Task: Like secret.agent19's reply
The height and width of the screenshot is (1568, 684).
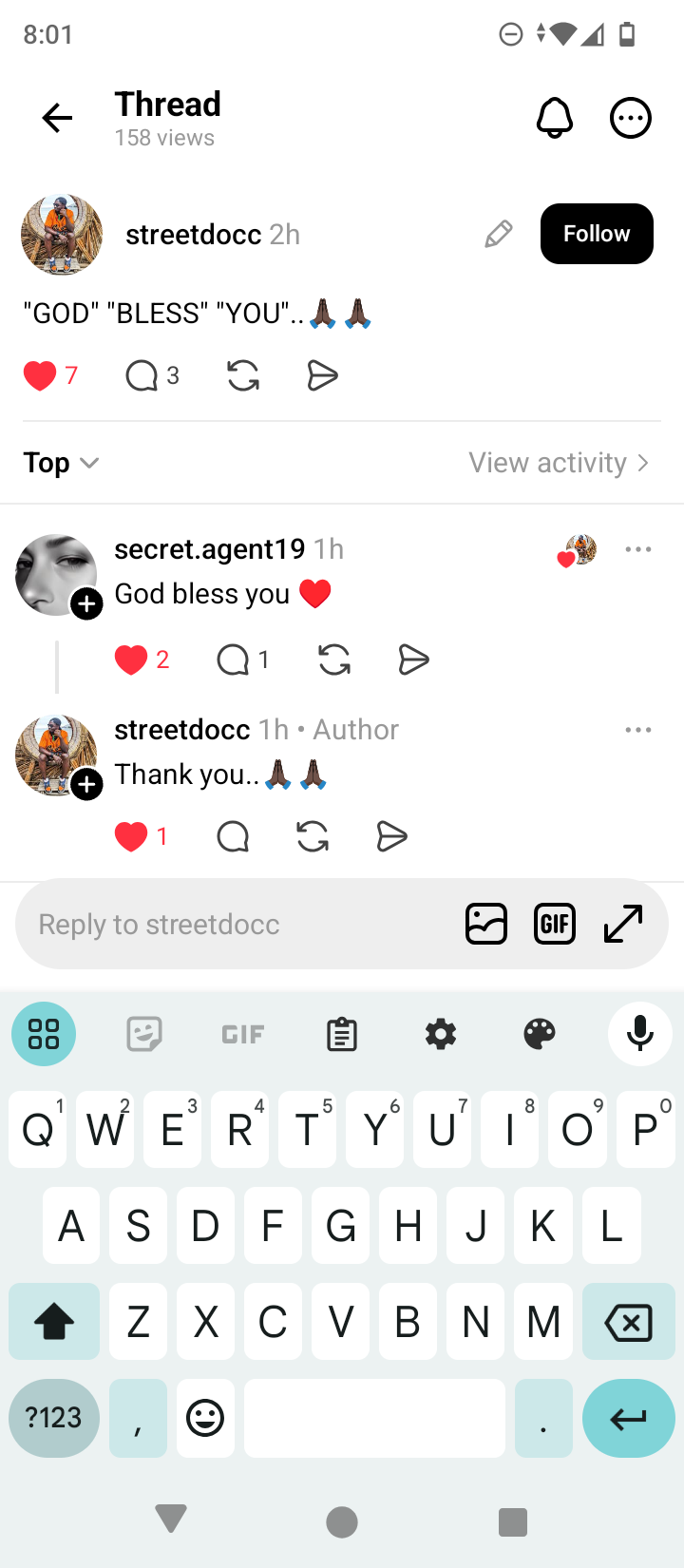Action: tap(131, 660)
